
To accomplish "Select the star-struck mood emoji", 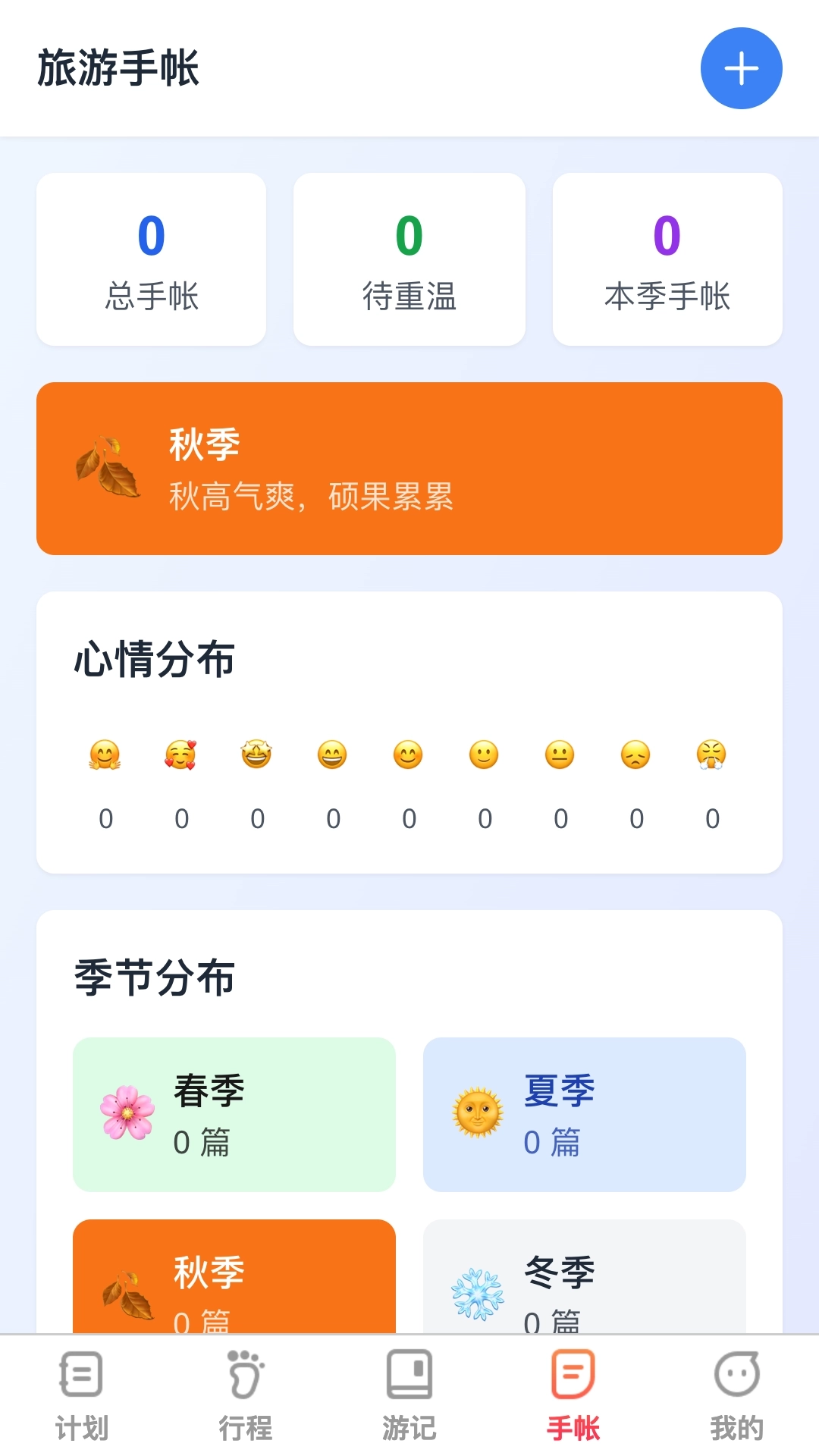I will 257,755.
